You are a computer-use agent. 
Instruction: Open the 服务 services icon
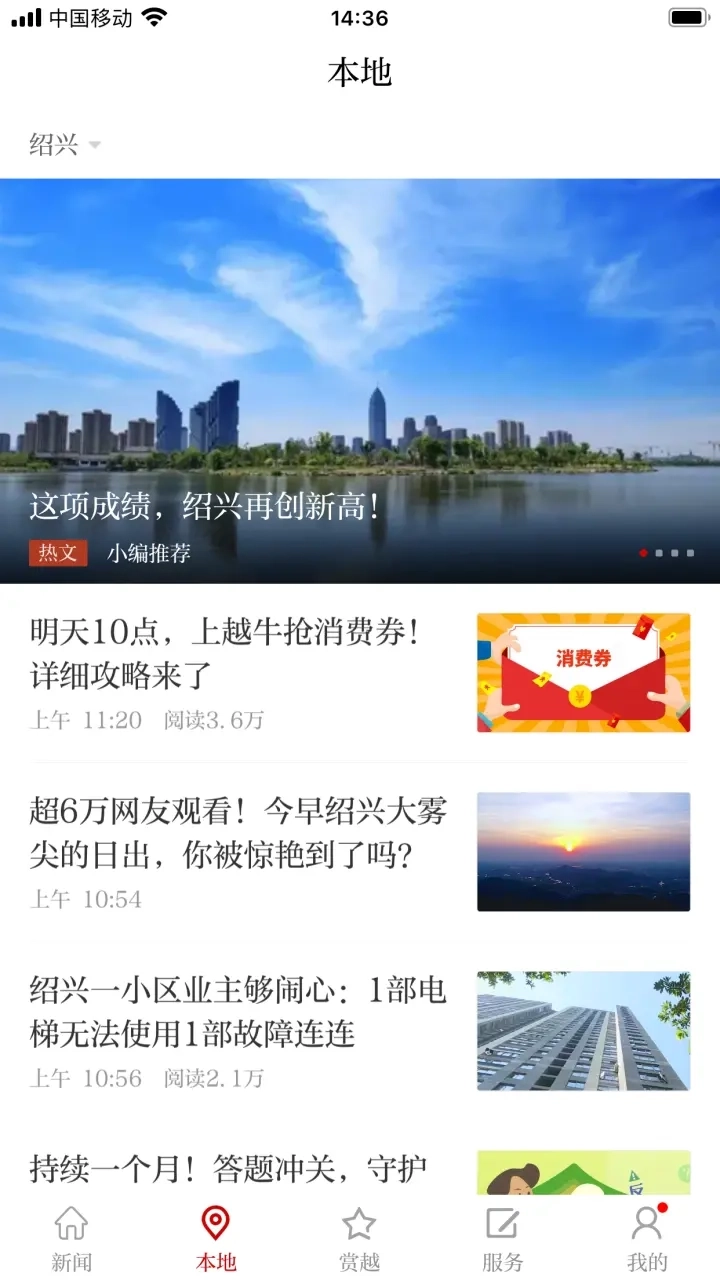click(500, 1222)
